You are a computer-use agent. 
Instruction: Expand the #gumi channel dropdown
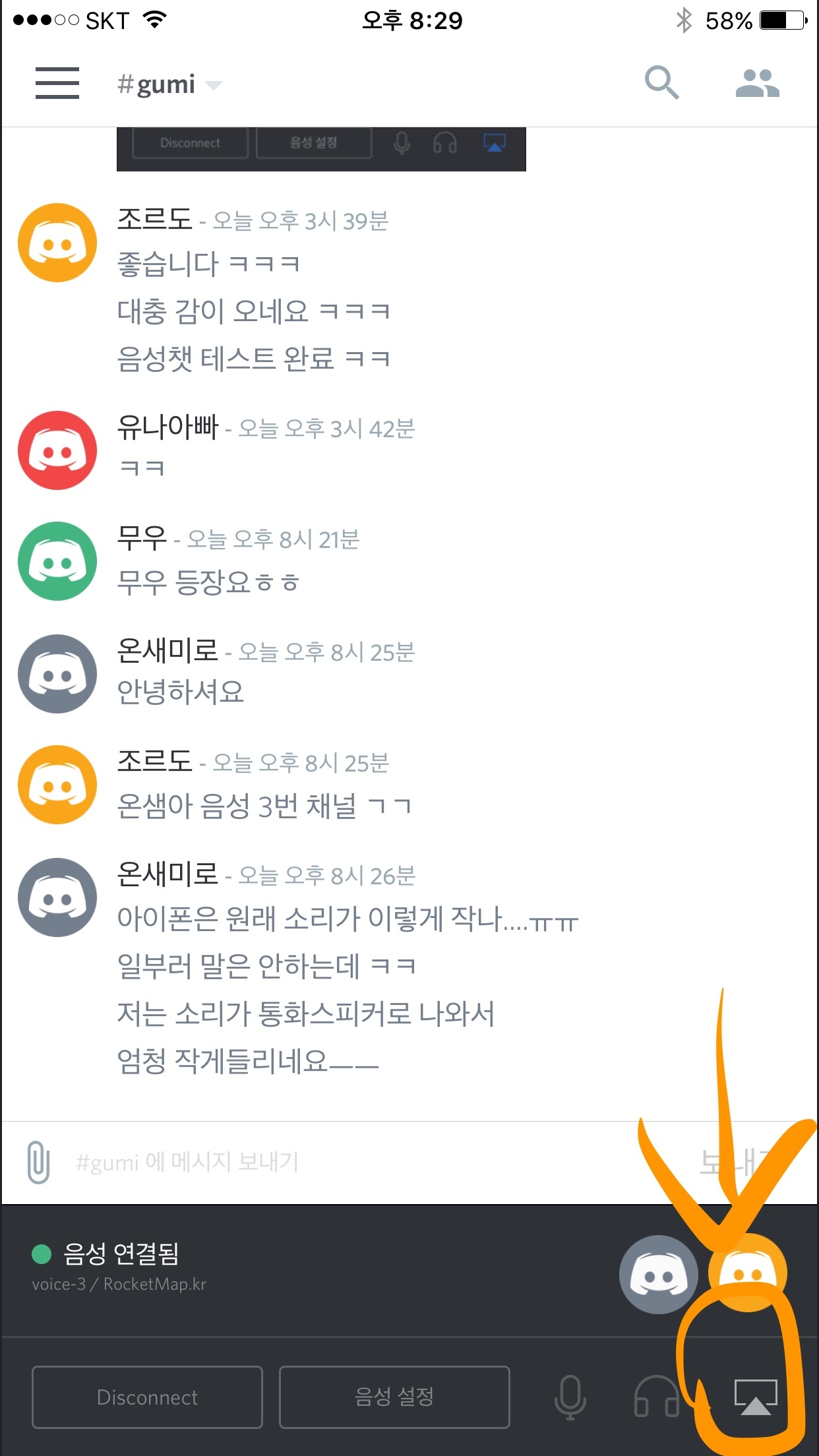coord(170,84)
